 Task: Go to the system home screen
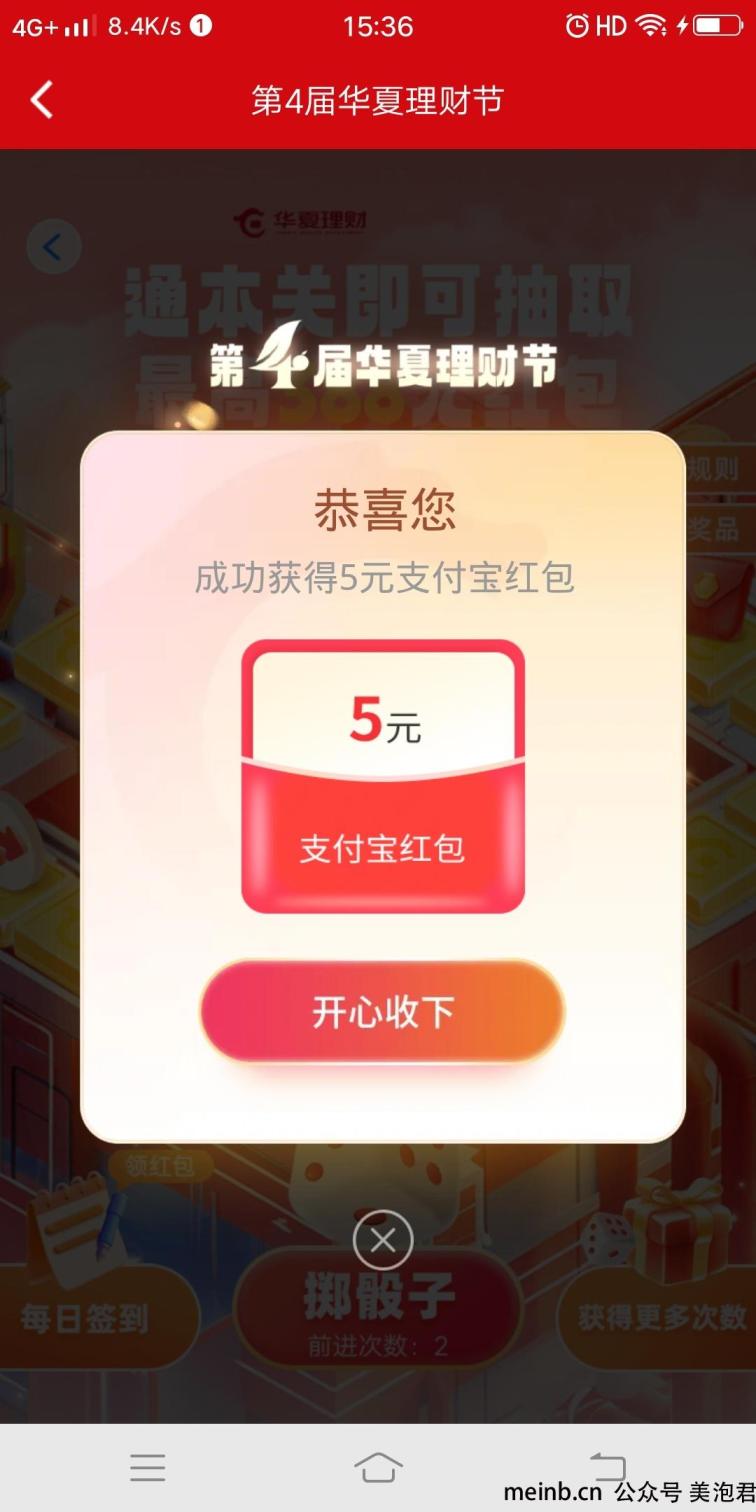click(x=378, y=1467)
